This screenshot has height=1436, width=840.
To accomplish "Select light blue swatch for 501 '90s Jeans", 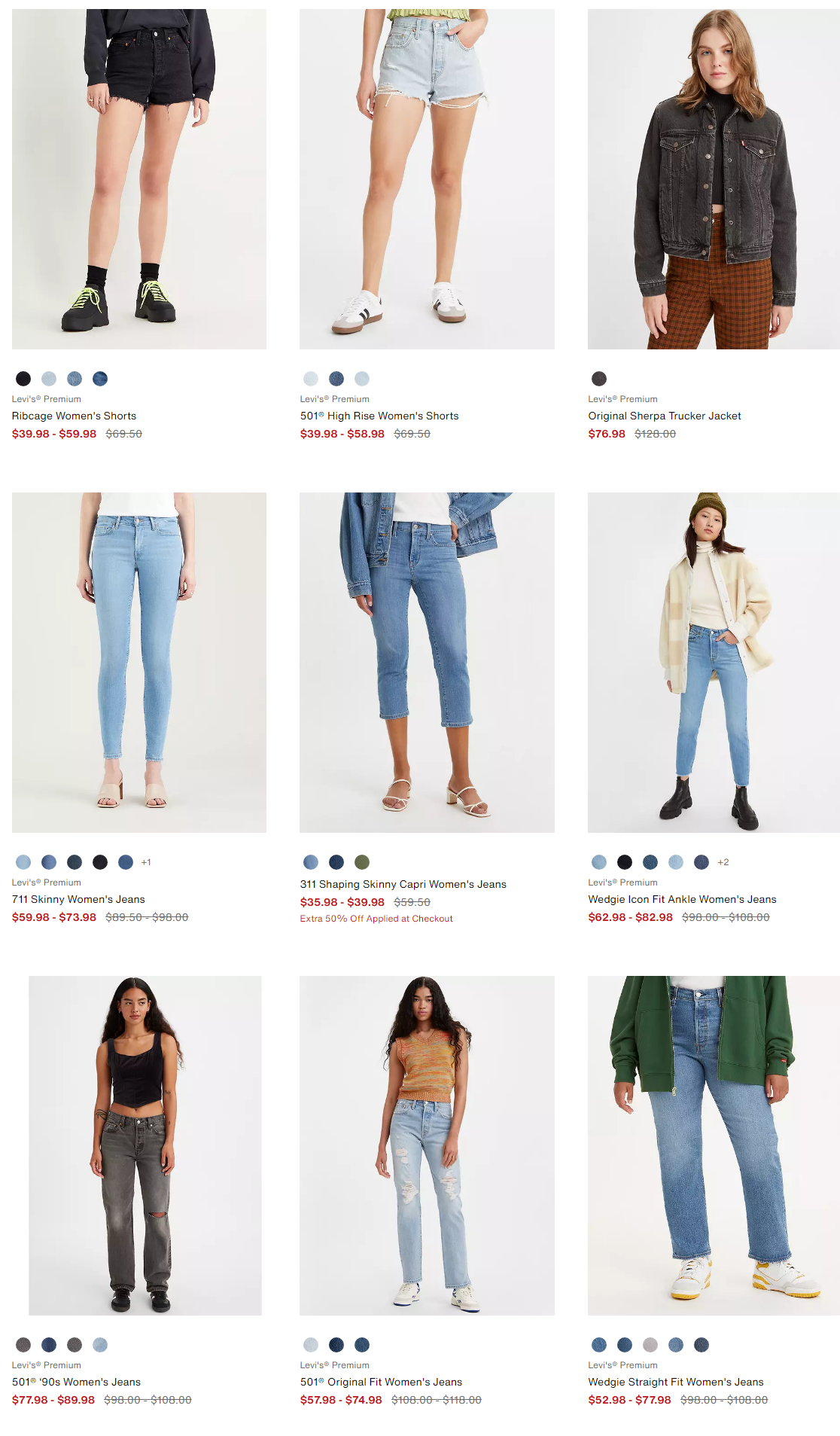I will 100,1345.
